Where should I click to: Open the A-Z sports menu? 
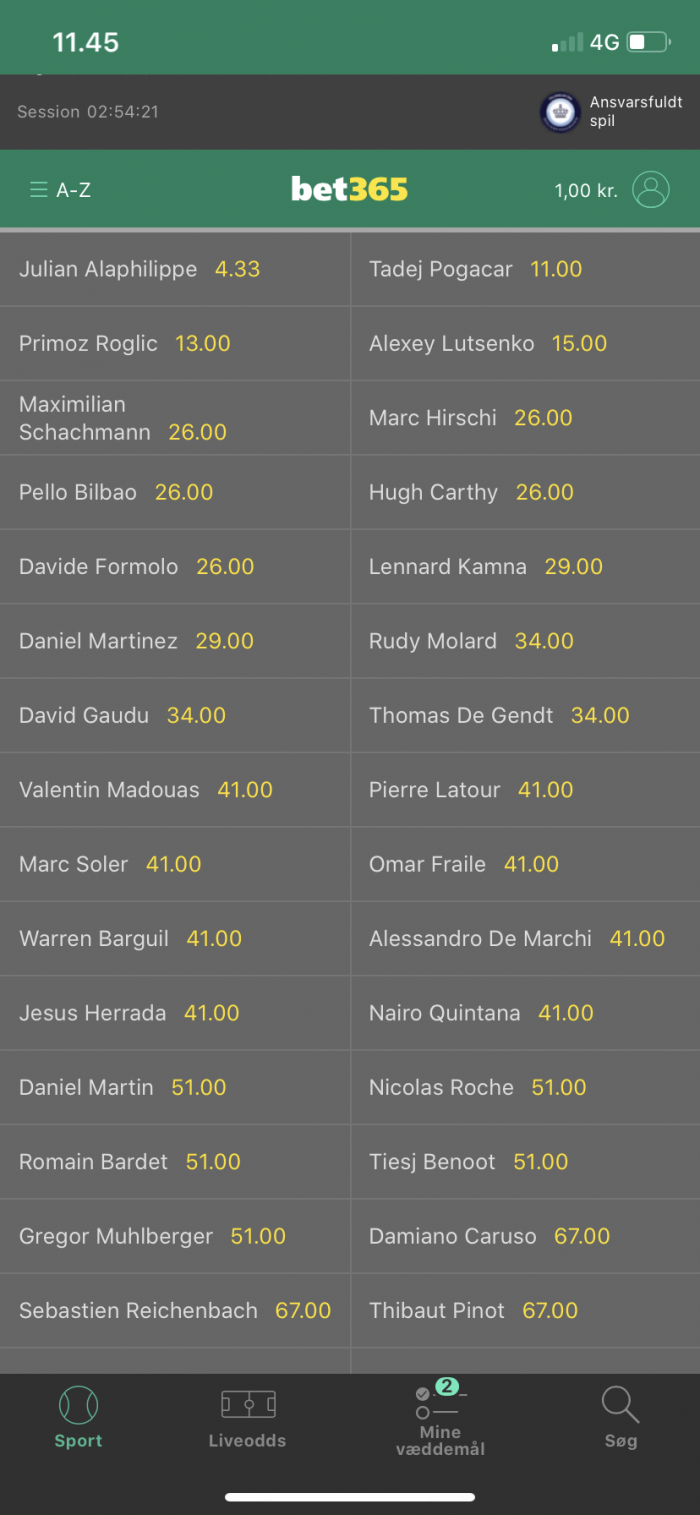60,189
